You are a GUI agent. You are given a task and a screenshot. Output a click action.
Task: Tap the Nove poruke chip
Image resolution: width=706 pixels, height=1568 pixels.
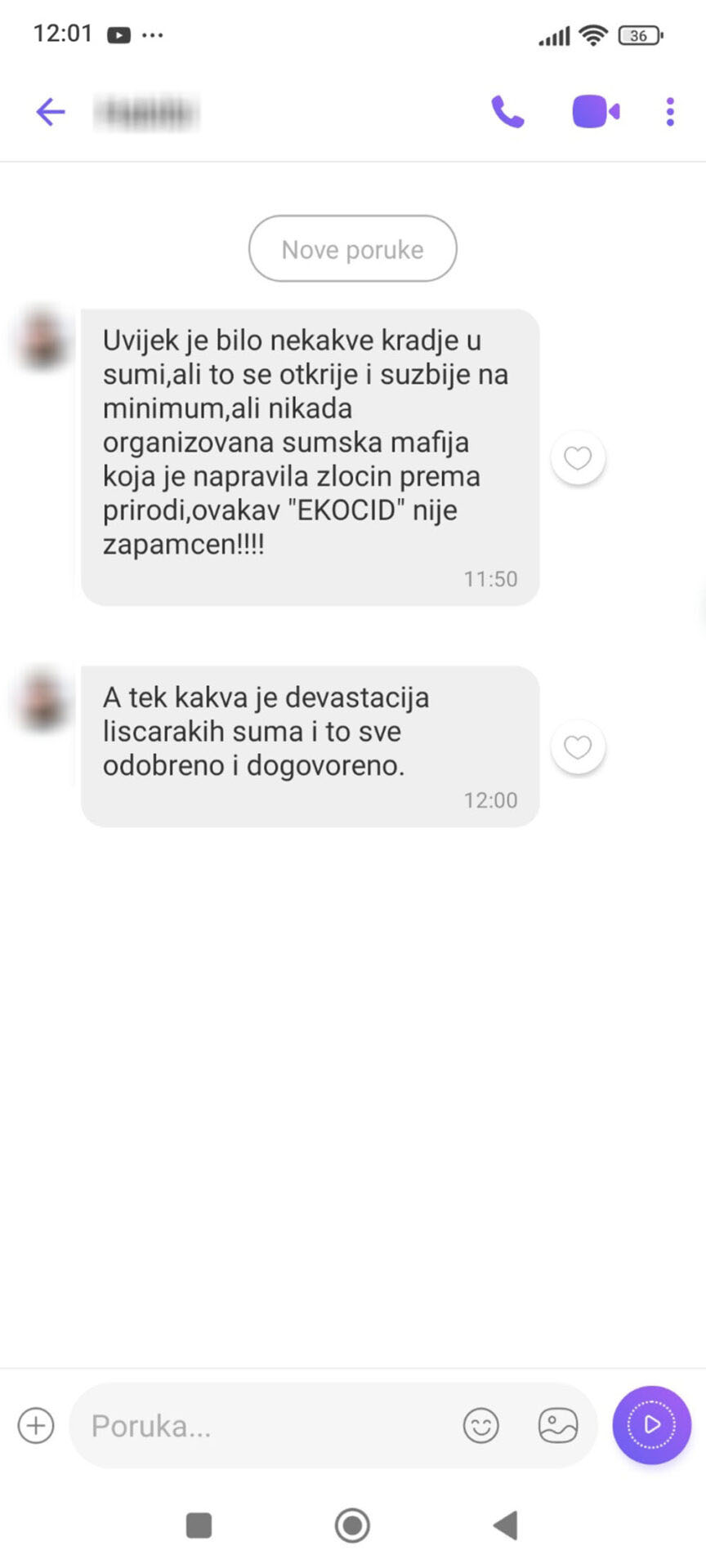pyautogui.click(x=352, y=249)
